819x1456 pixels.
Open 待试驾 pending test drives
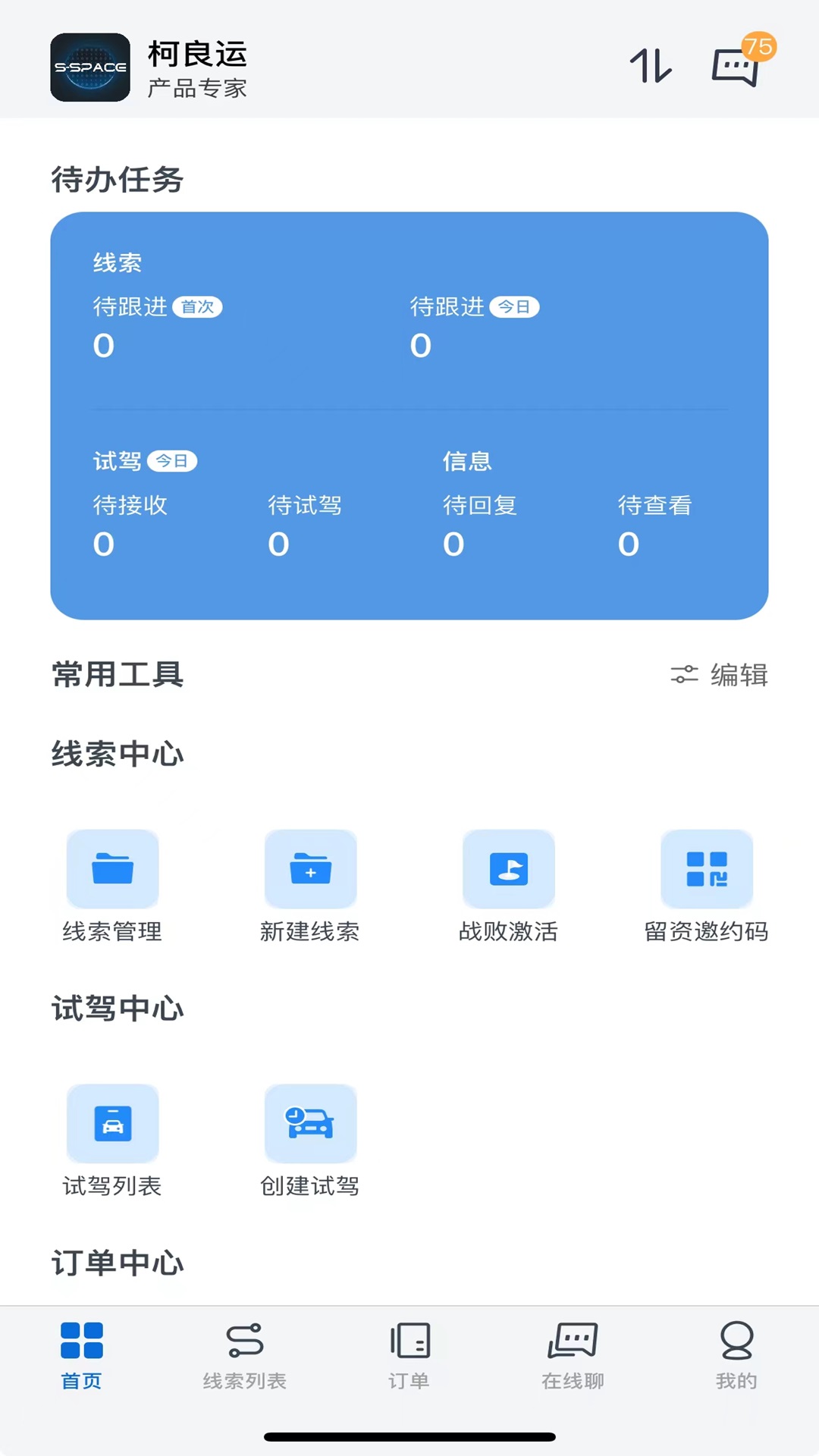click(279, 544)
